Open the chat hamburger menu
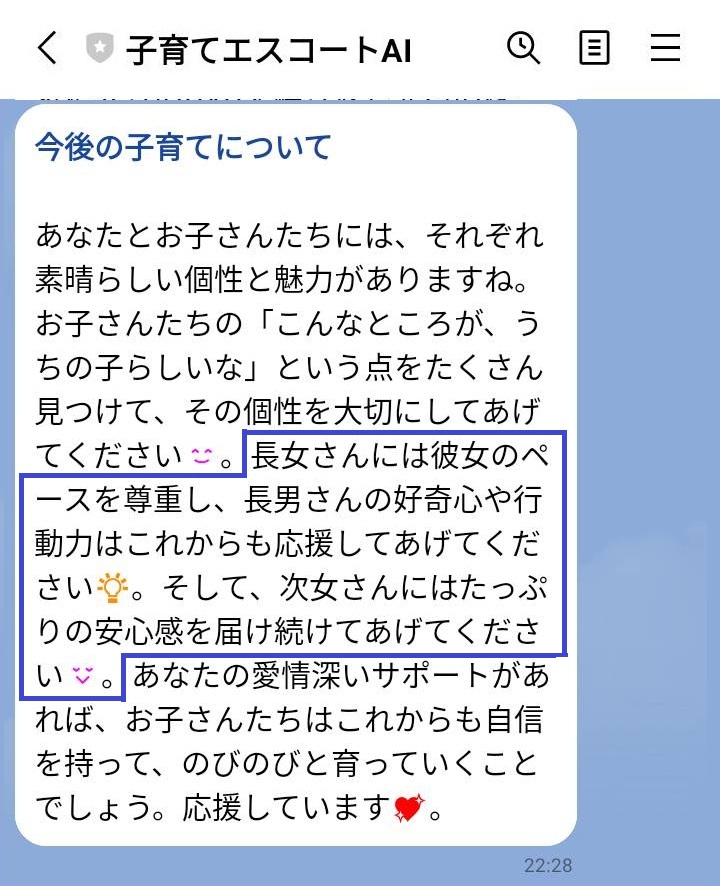720x886 pixels. click(x=665, y=47)
